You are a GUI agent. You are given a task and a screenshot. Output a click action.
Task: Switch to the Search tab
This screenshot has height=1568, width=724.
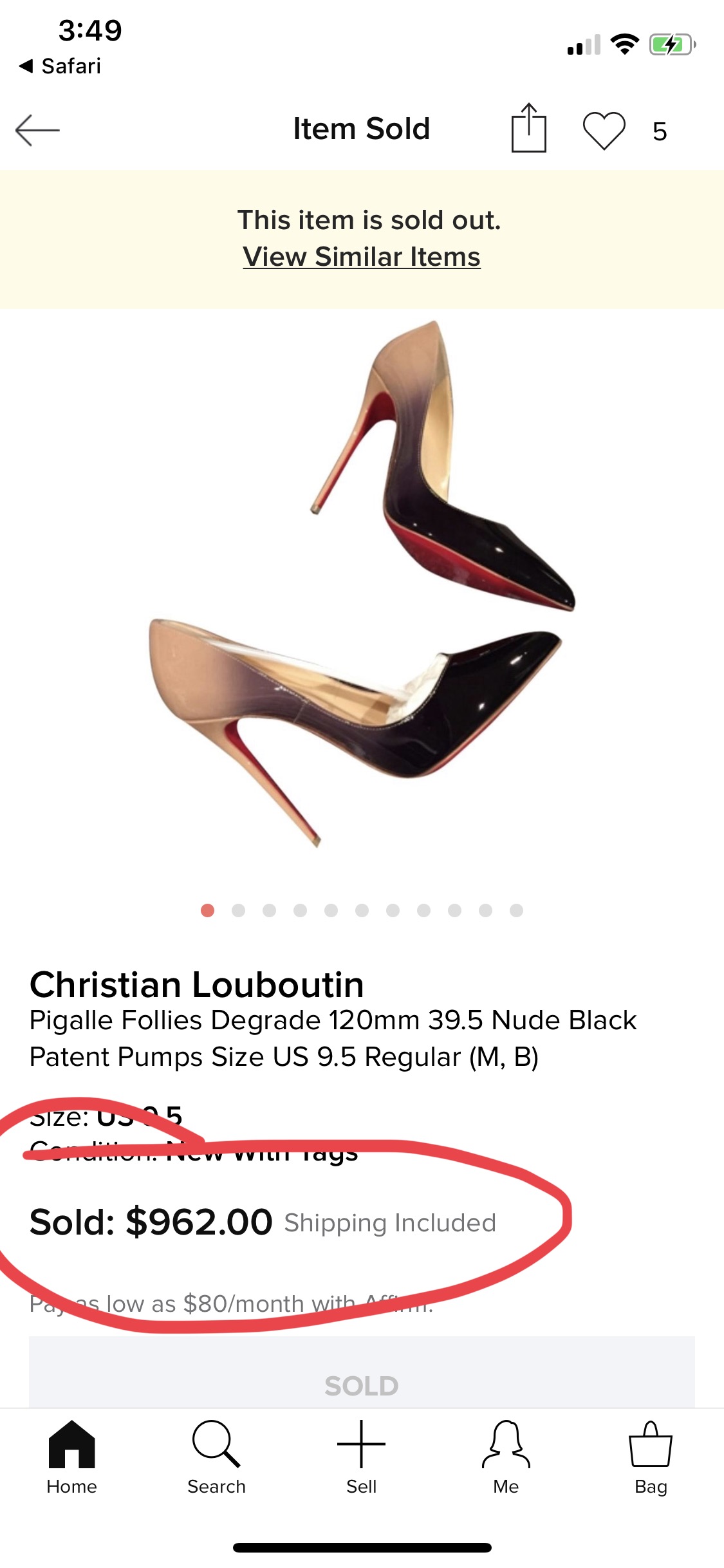tap(216, 1457)
